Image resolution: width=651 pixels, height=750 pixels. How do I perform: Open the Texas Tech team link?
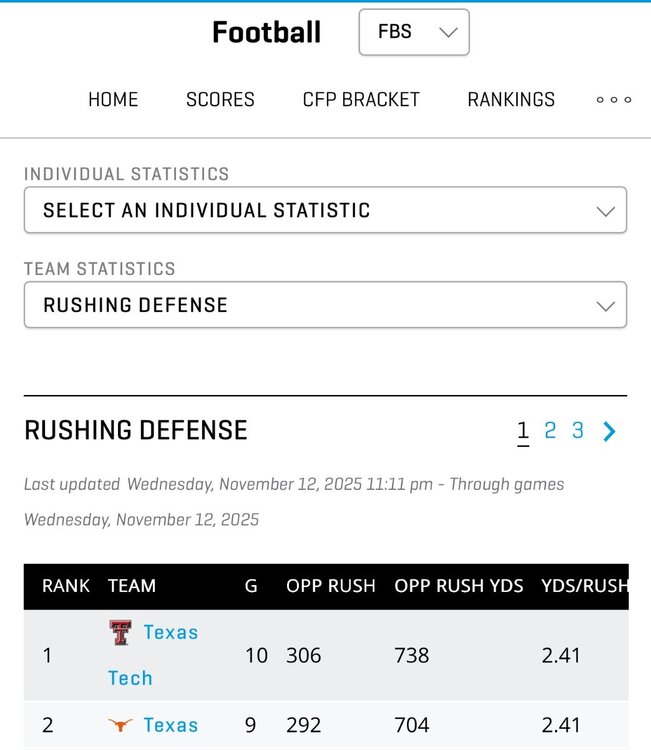pyautogui.click(x=170, y=633)
